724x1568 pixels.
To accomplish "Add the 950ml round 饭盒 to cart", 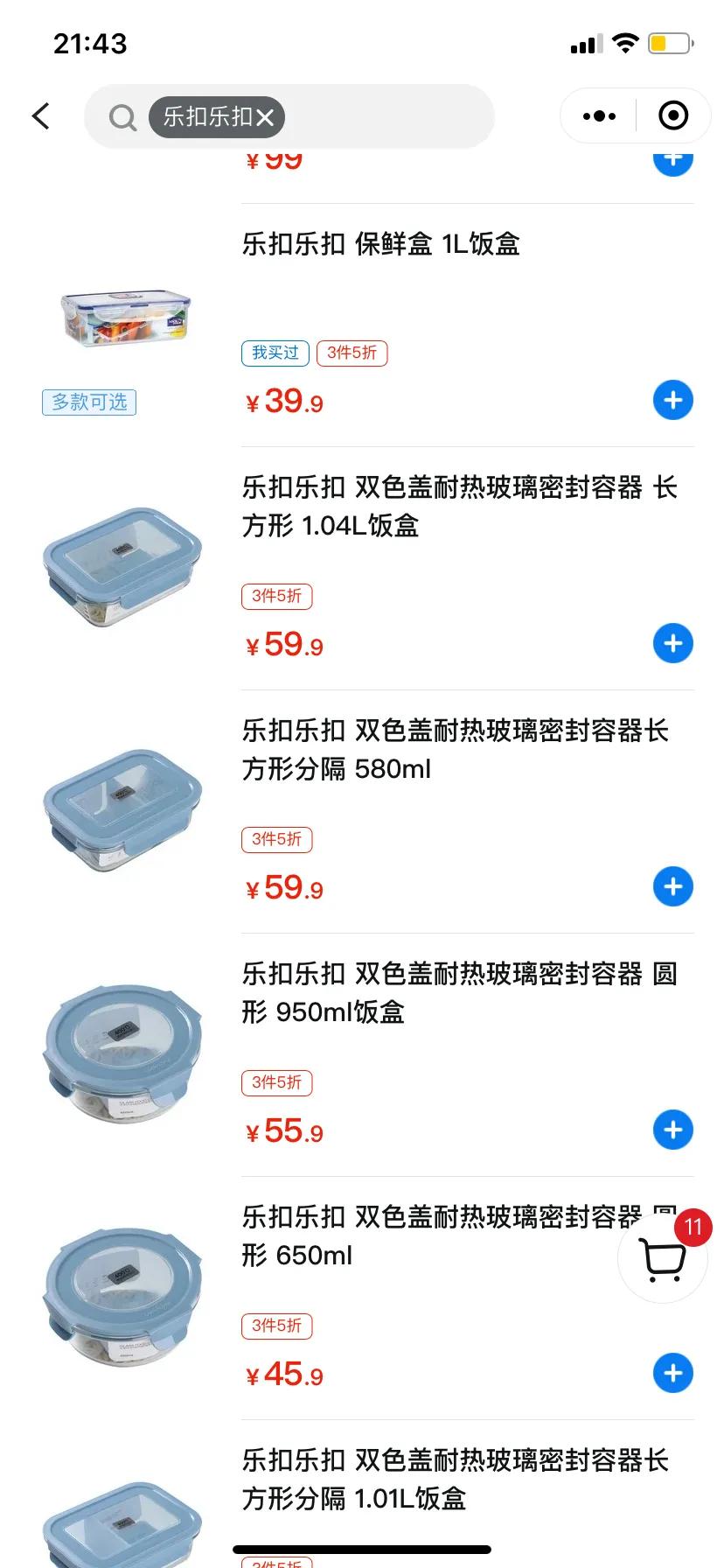I will coord(672,1130).
